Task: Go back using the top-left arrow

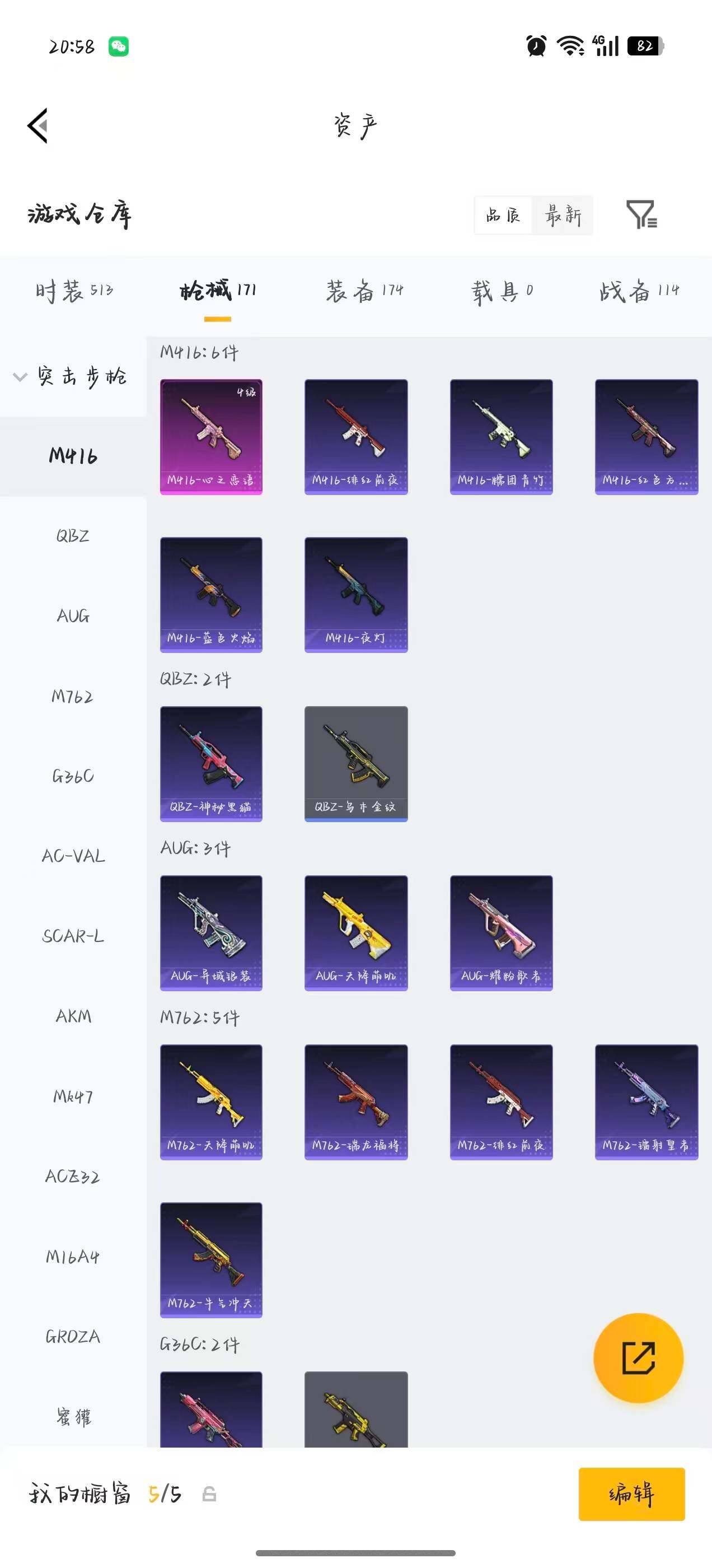Action: [38, 126]
